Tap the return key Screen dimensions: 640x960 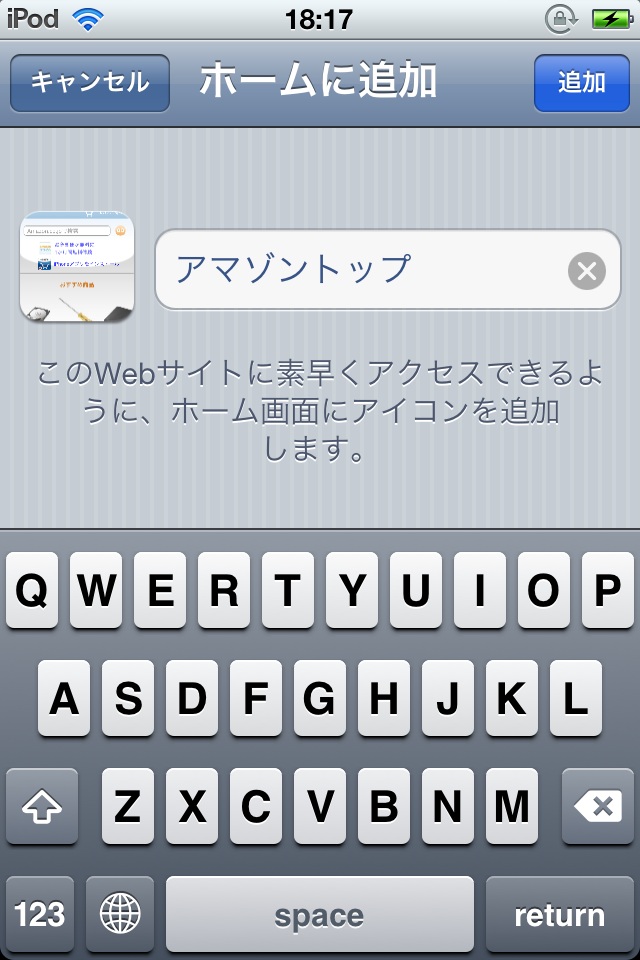(559, 914)
